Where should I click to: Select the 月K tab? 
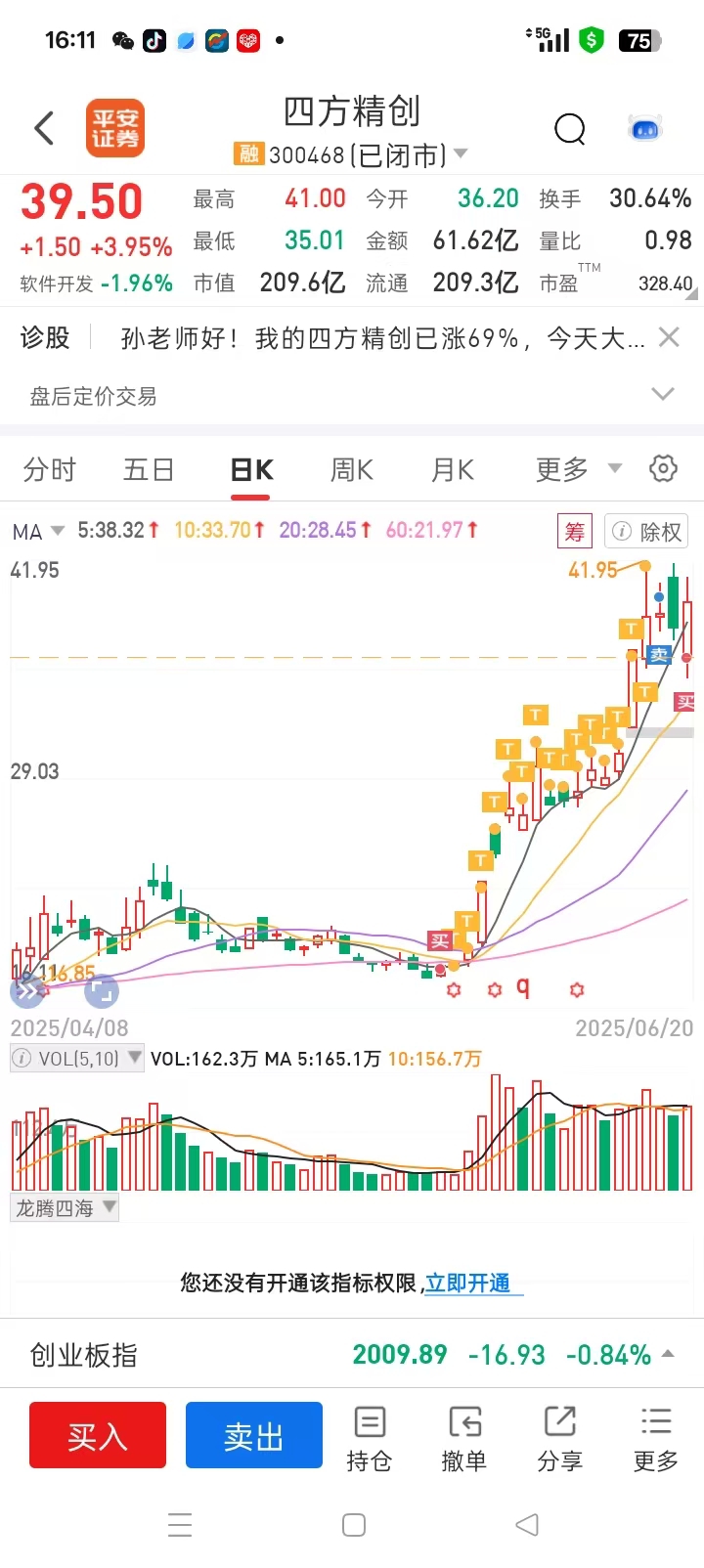point(453,470)
